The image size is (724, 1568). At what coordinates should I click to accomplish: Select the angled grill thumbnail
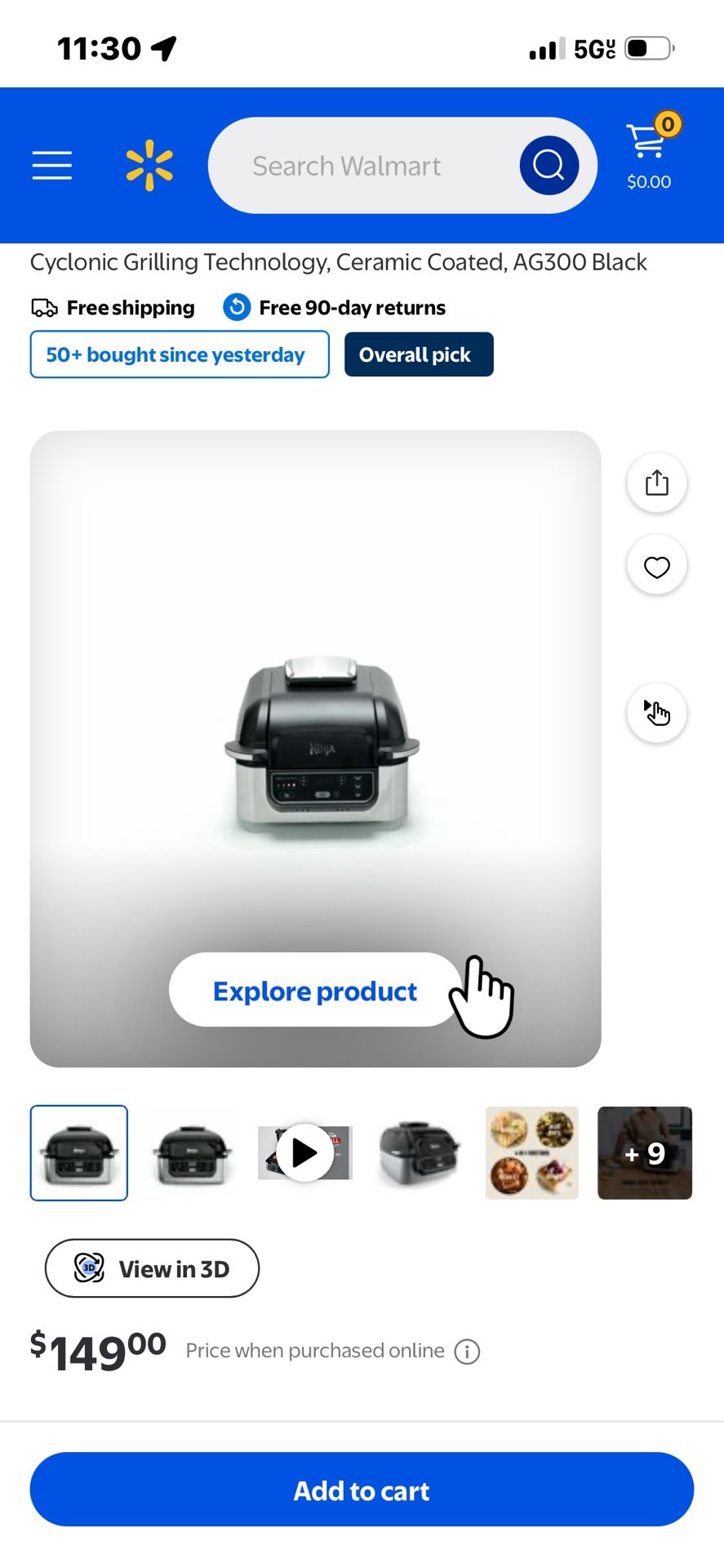point(419,1153)
